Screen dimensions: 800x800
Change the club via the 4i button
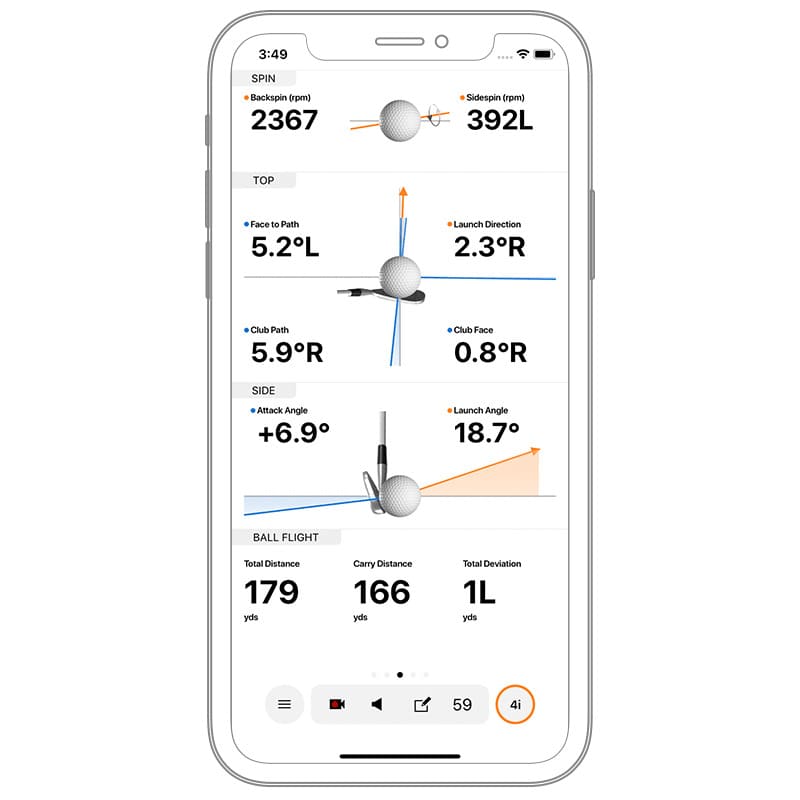(x=515, y=704)
